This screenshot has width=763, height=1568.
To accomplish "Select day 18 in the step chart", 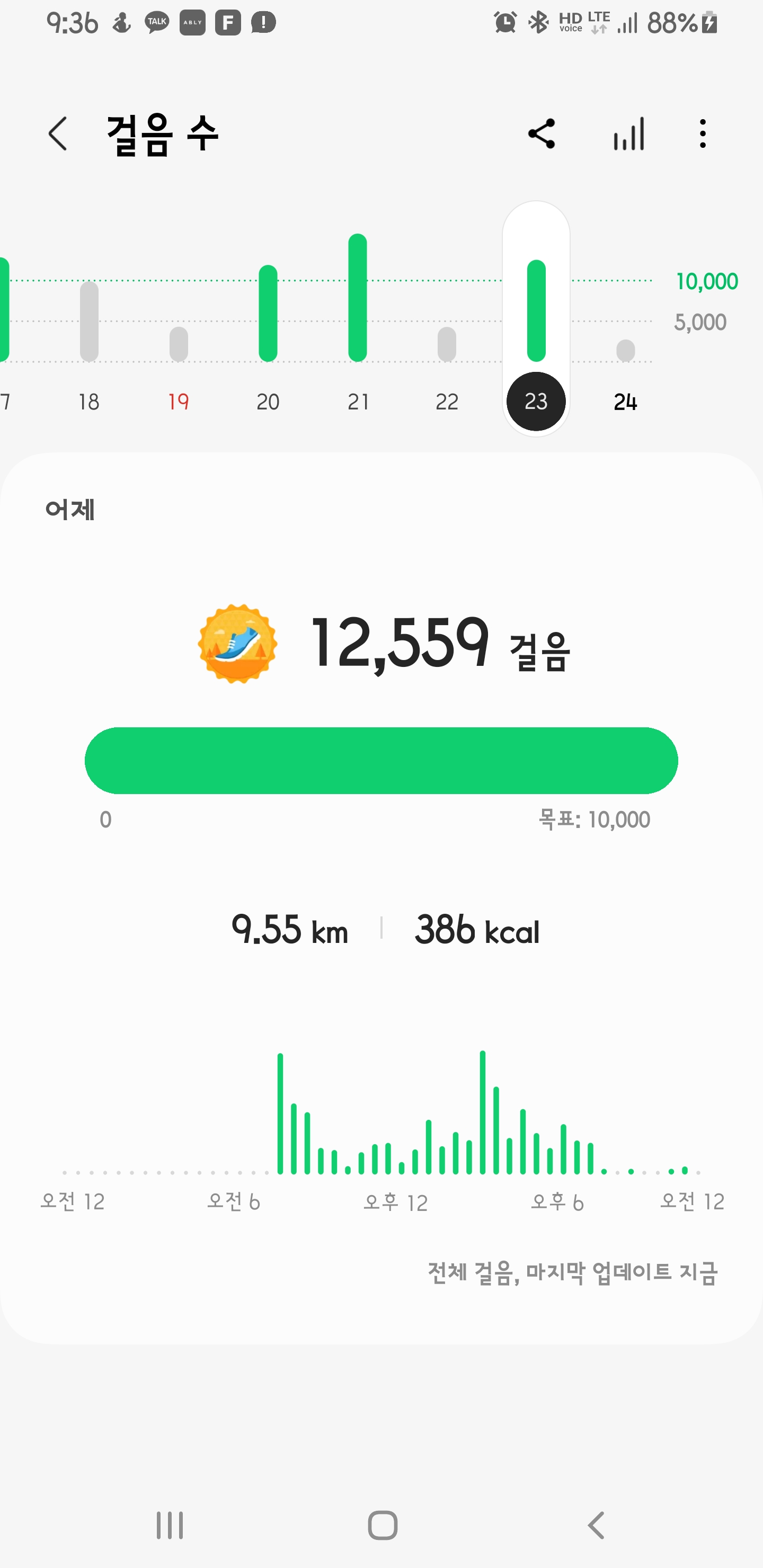I will [89, 401].
